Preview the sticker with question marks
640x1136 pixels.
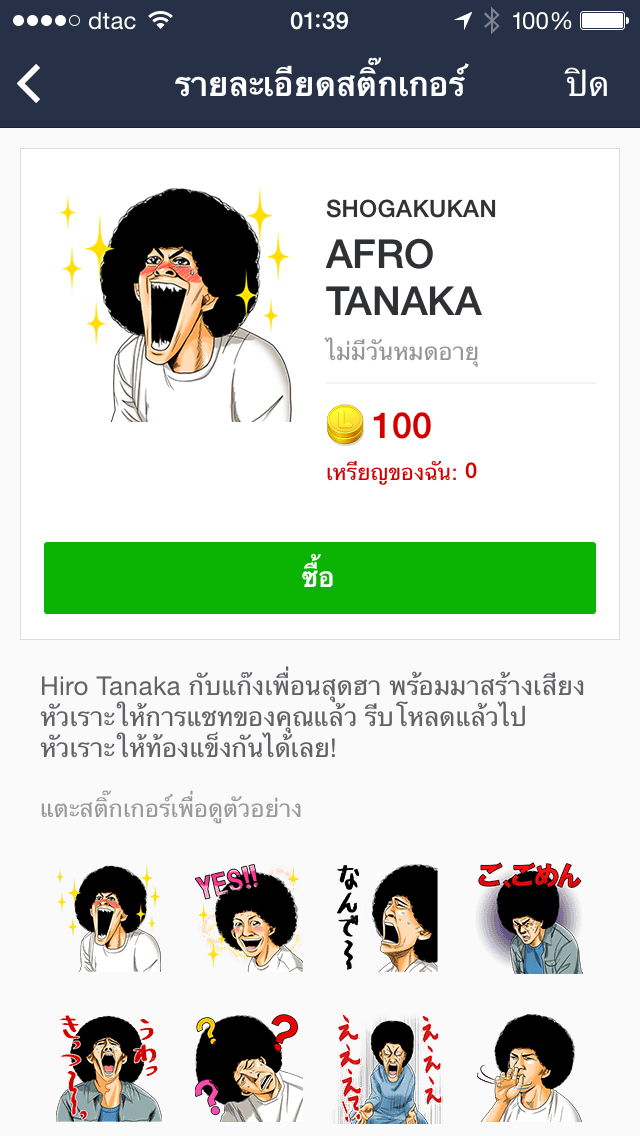tap(245, 1067)
